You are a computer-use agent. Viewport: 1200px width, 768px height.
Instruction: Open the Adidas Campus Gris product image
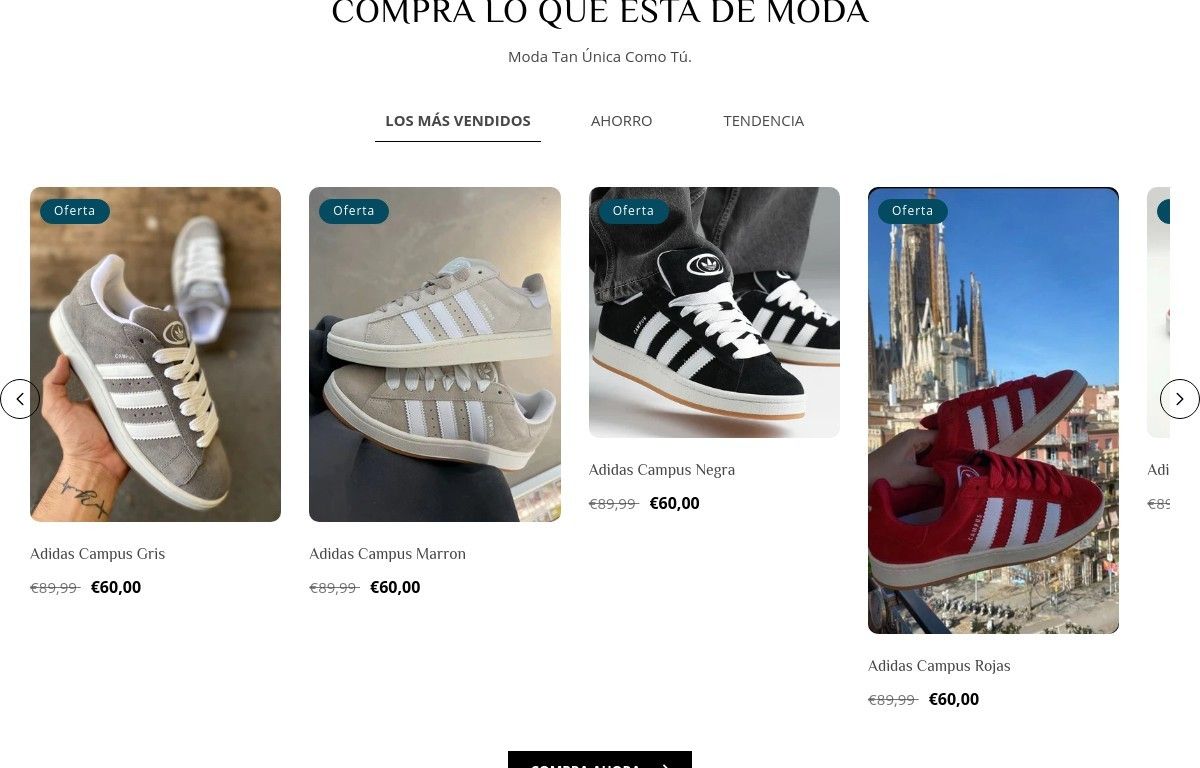(155, 354)
